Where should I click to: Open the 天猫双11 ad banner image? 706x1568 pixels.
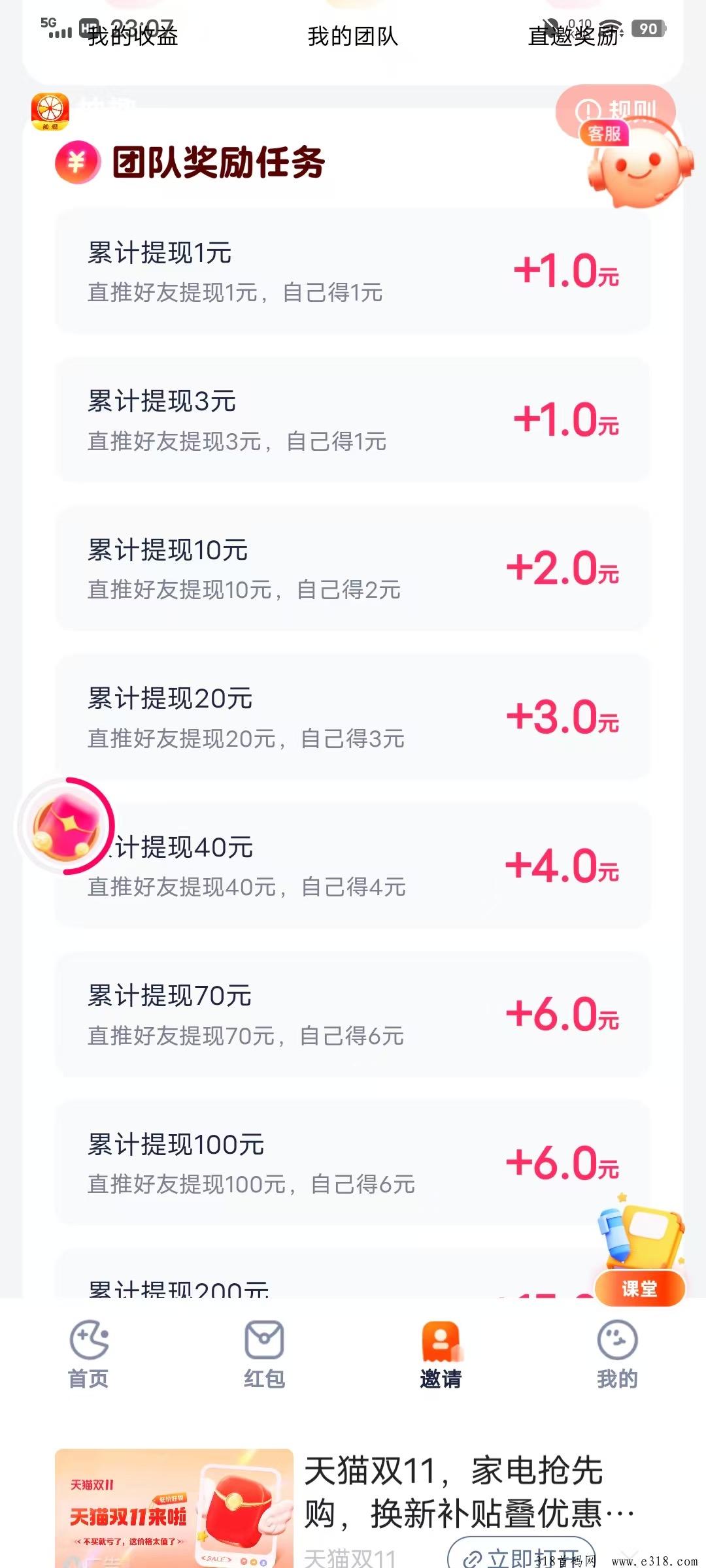tap(174, 1508)
